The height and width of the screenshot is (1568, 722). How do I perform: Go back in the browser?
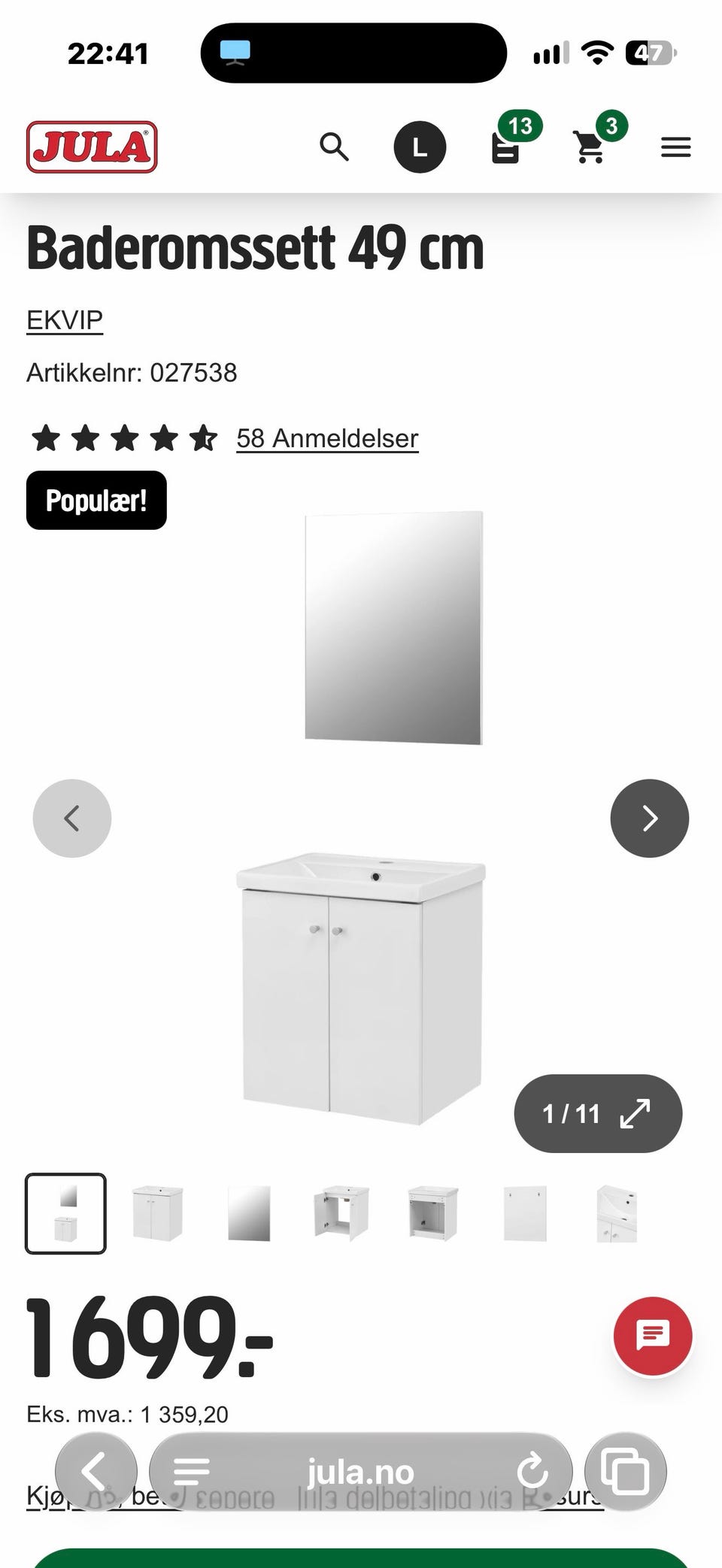pyautogui.click(x=96, y=1471)
